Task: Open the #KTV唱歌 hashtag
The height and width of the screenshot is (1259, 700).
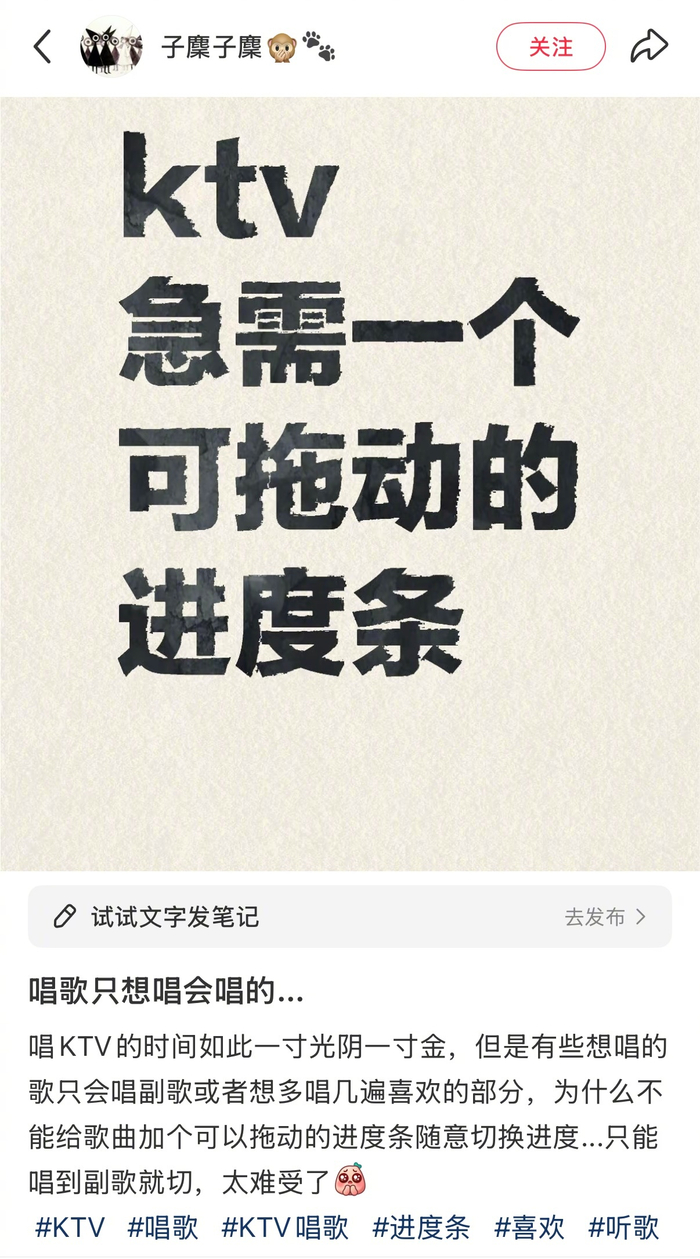Action: (285, 1227)
